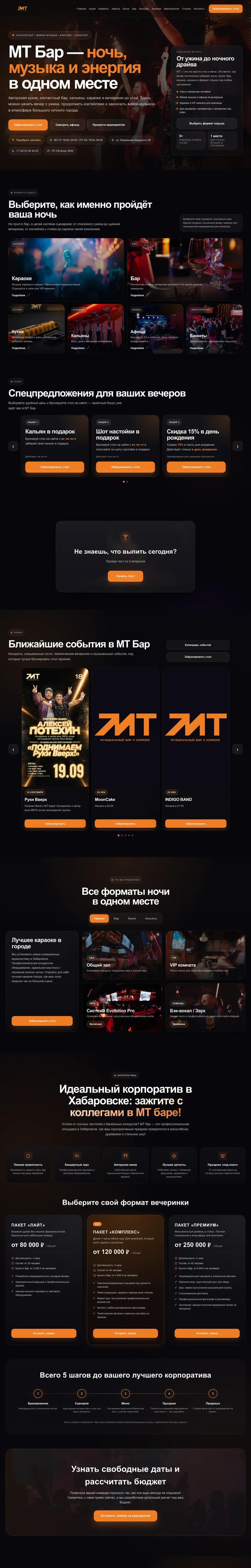Book the "MoonCake" event
This screenshot has width=251, height=1568.
point(125,823)
